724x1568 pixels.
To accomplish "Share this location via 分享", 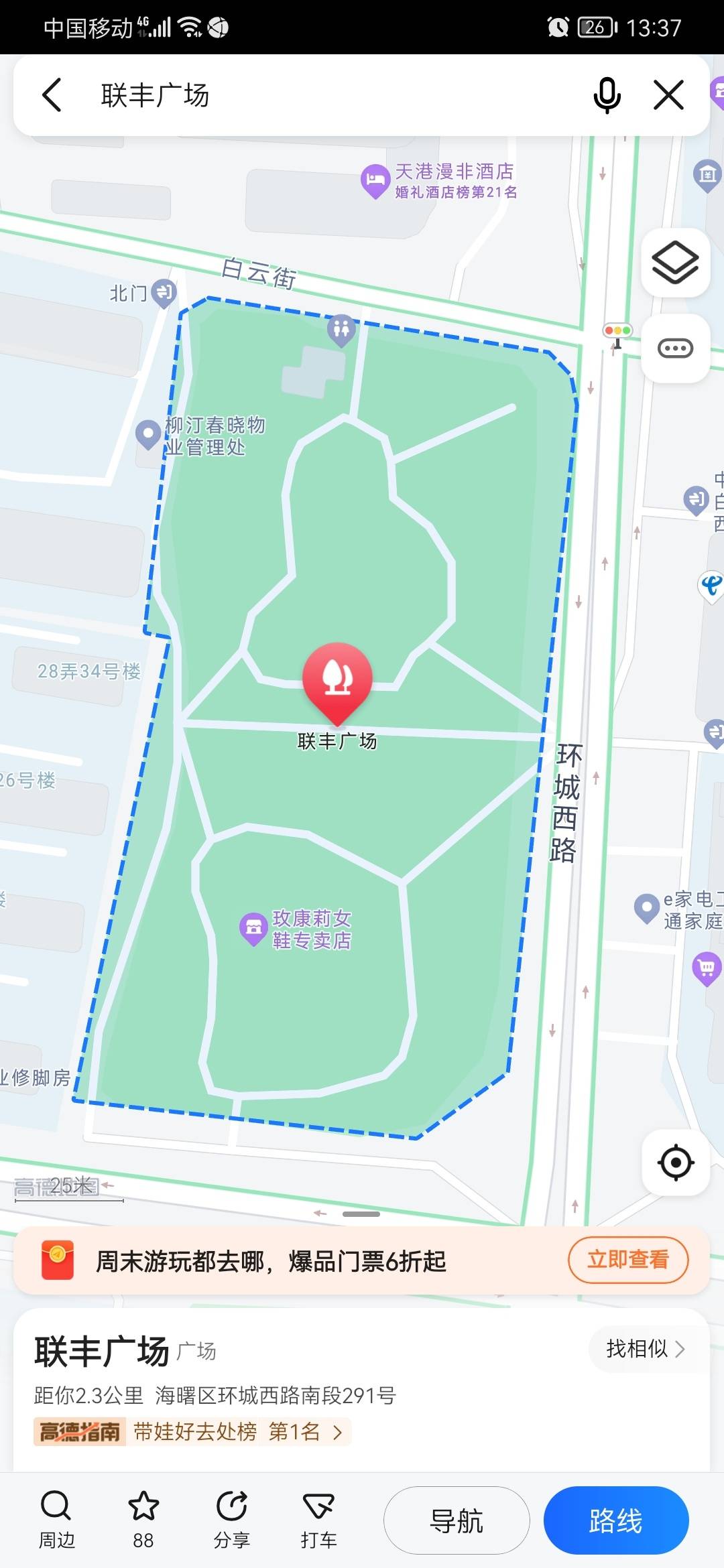I will click(231, 1520).
